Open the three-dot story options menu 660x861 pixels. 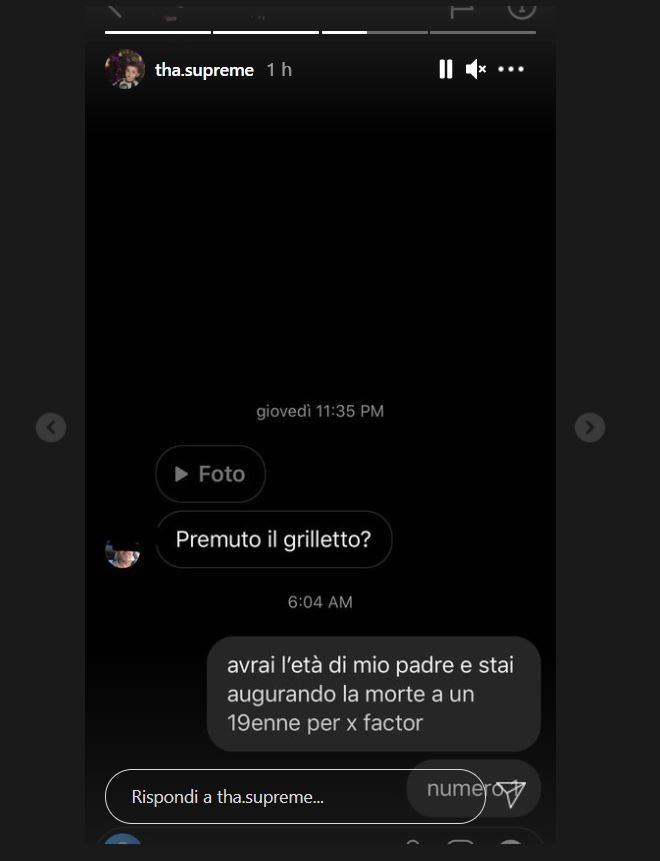511,69
